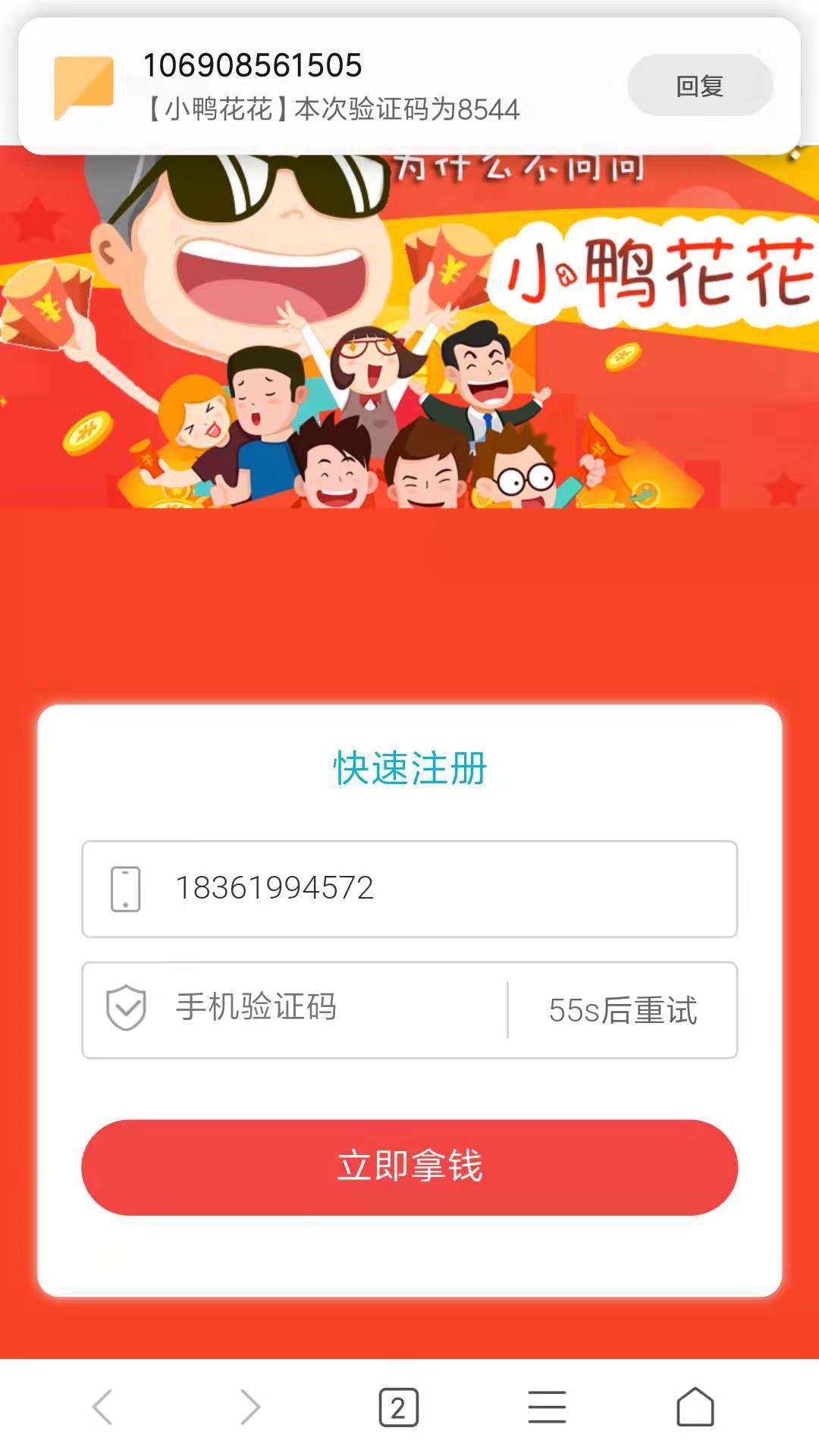Tap 回复 on the SMS notification
The image size is (819, 1456).
(699, 85)
